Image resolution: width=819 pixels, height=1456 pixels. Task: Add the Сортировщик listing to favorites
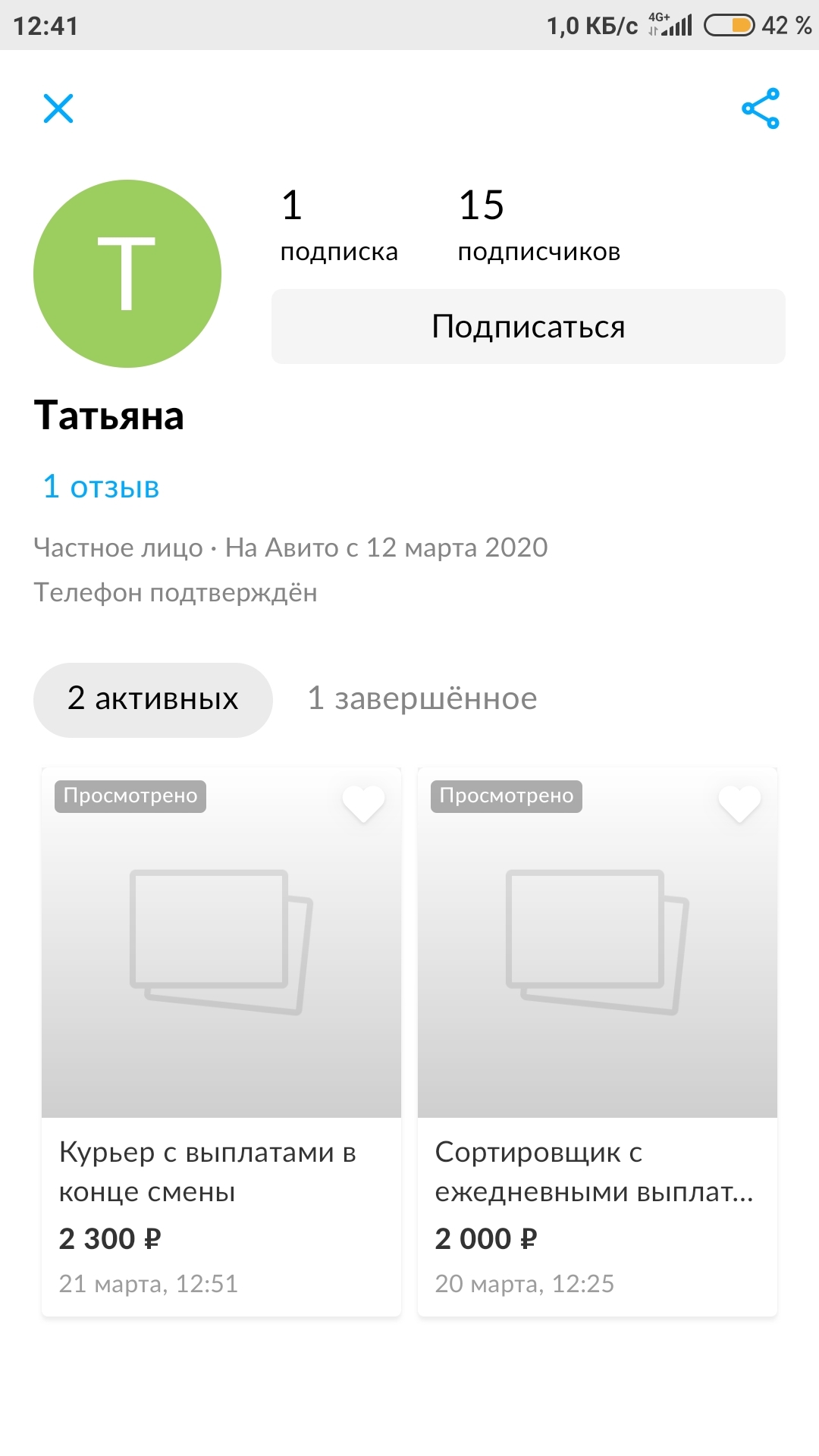pos(739,803)
